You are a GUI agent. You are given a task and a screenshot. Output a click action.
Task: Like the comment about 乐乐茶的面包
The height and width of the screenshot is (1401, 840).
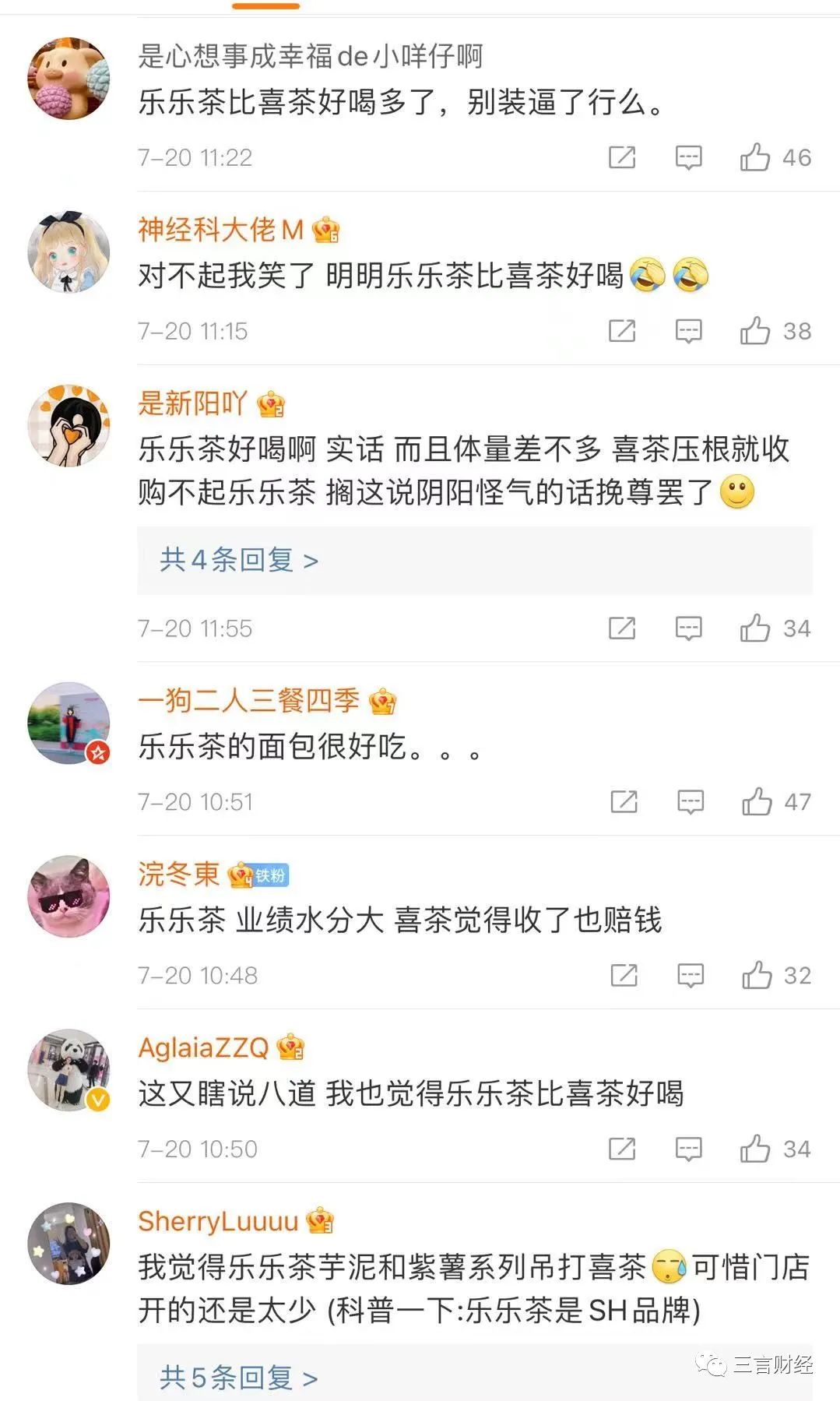(776, 802)
